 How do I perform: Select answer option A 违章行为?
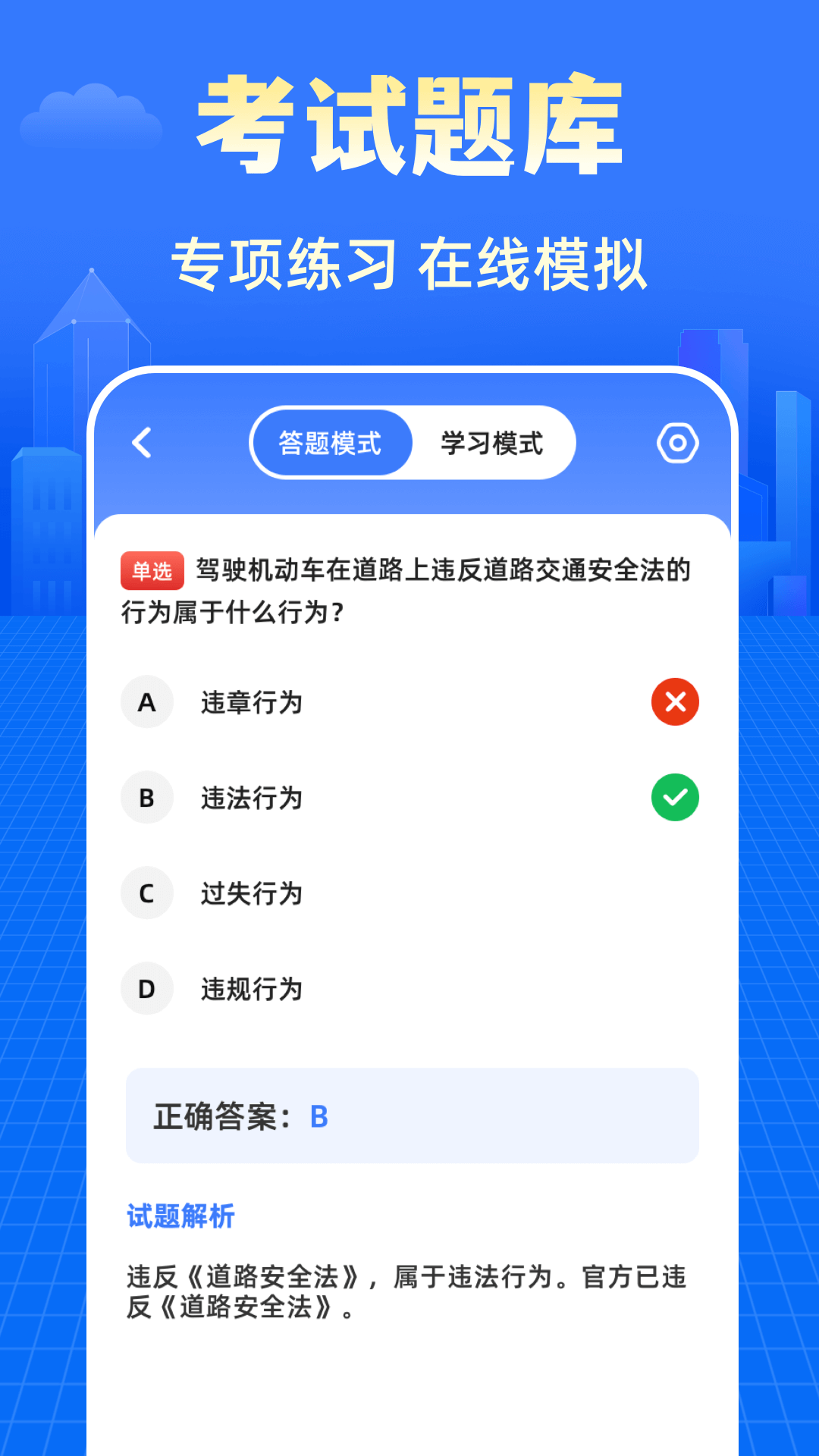click(250, 702)
